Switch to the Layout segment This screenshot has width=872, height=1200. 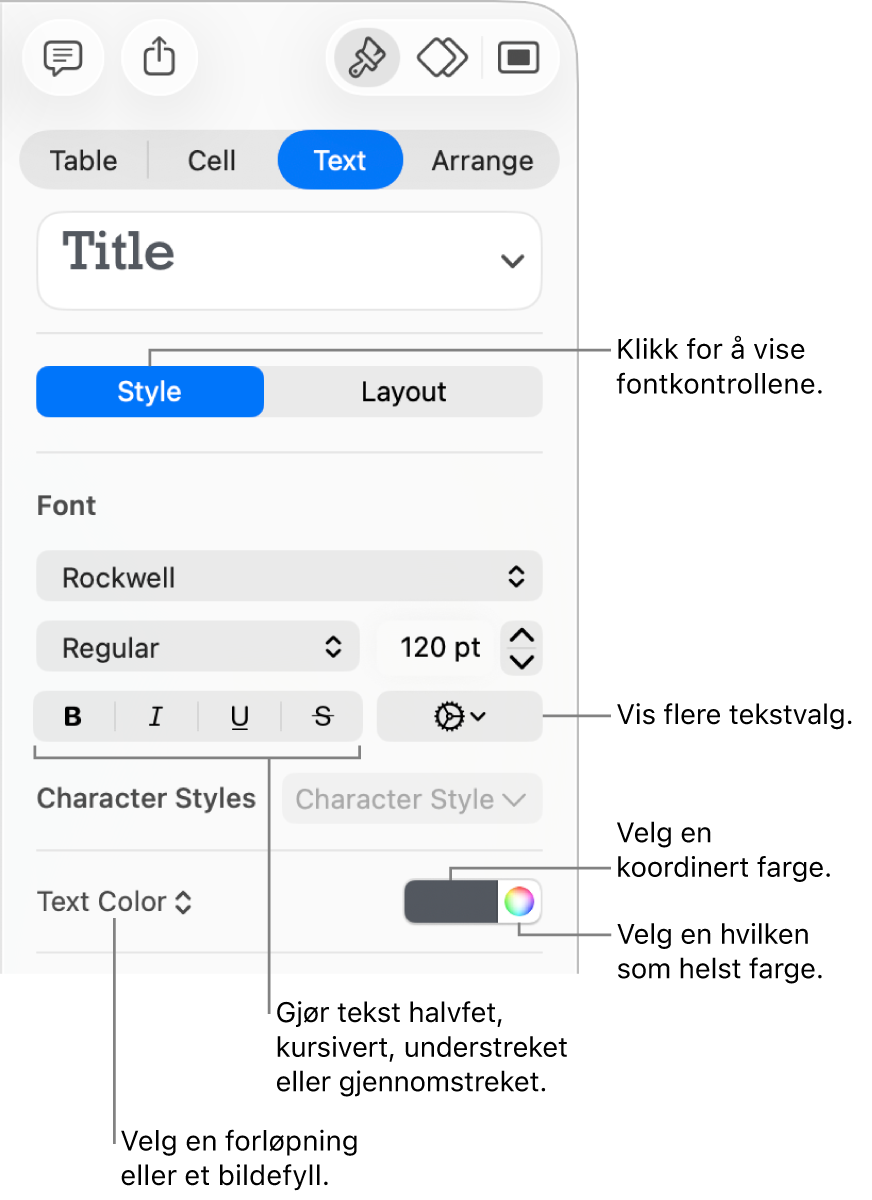pyautogui.click(x=403, y=391)
